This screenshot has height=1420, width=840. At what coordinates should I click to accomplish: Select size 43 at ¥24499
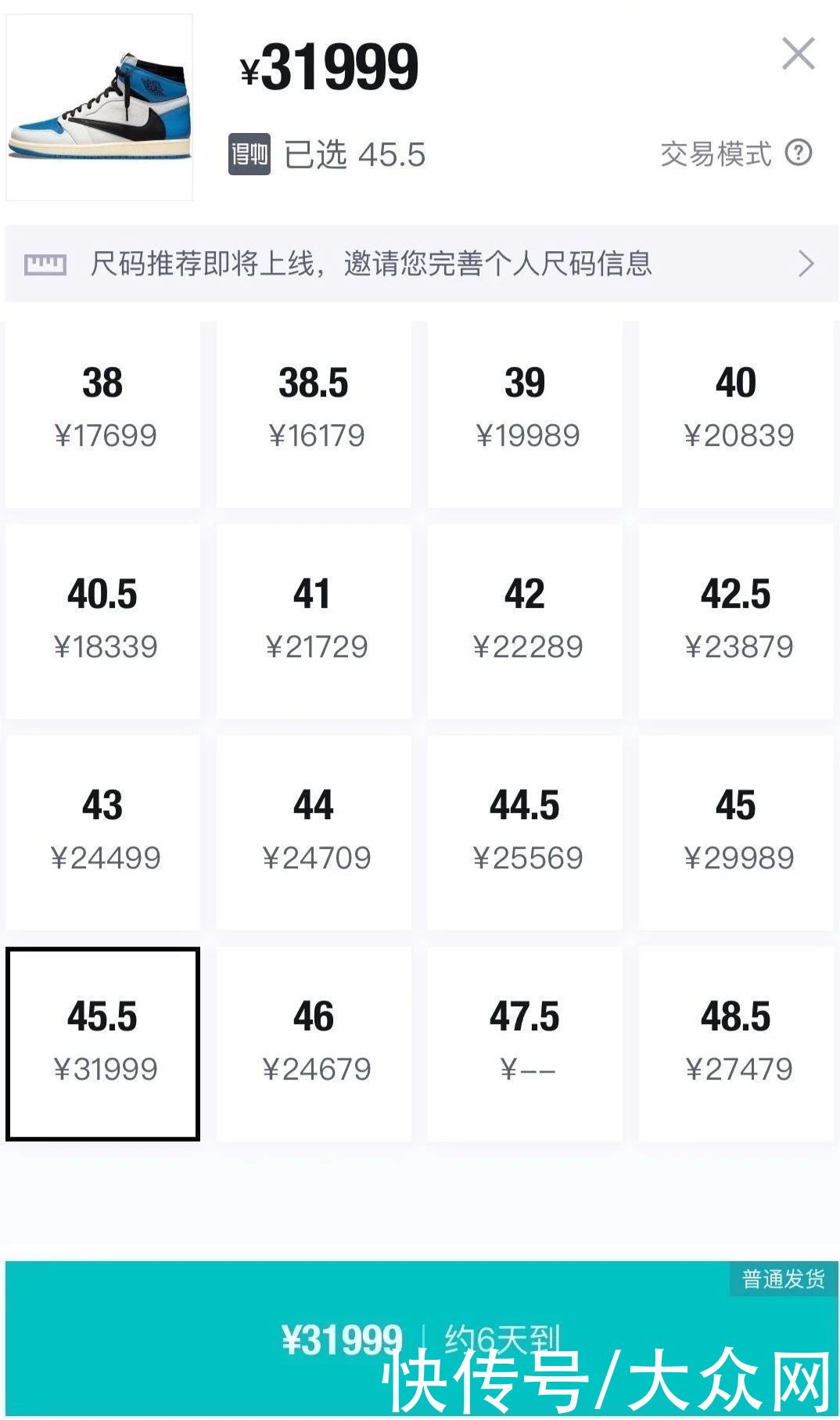103,832
